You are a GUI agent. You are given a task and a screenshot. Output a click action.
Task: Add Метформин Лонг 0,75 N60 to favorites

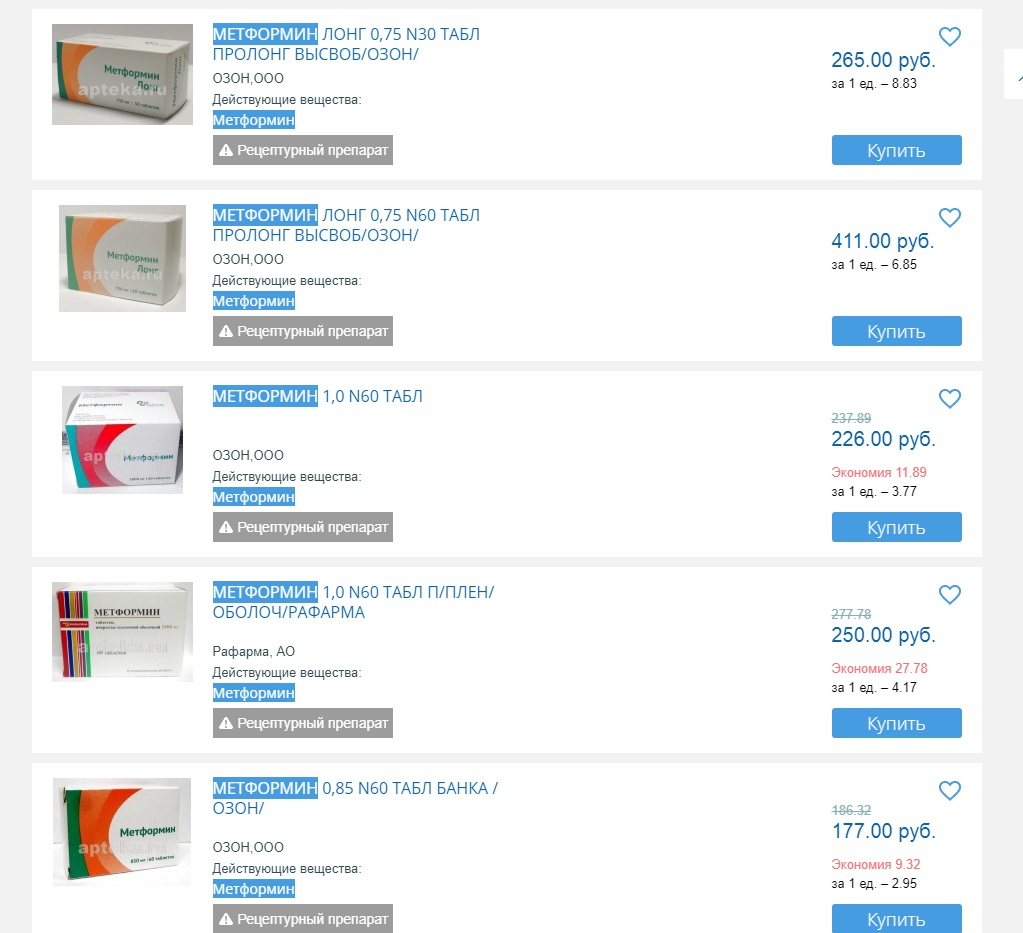pyautogui.click(x=949, y=218)
